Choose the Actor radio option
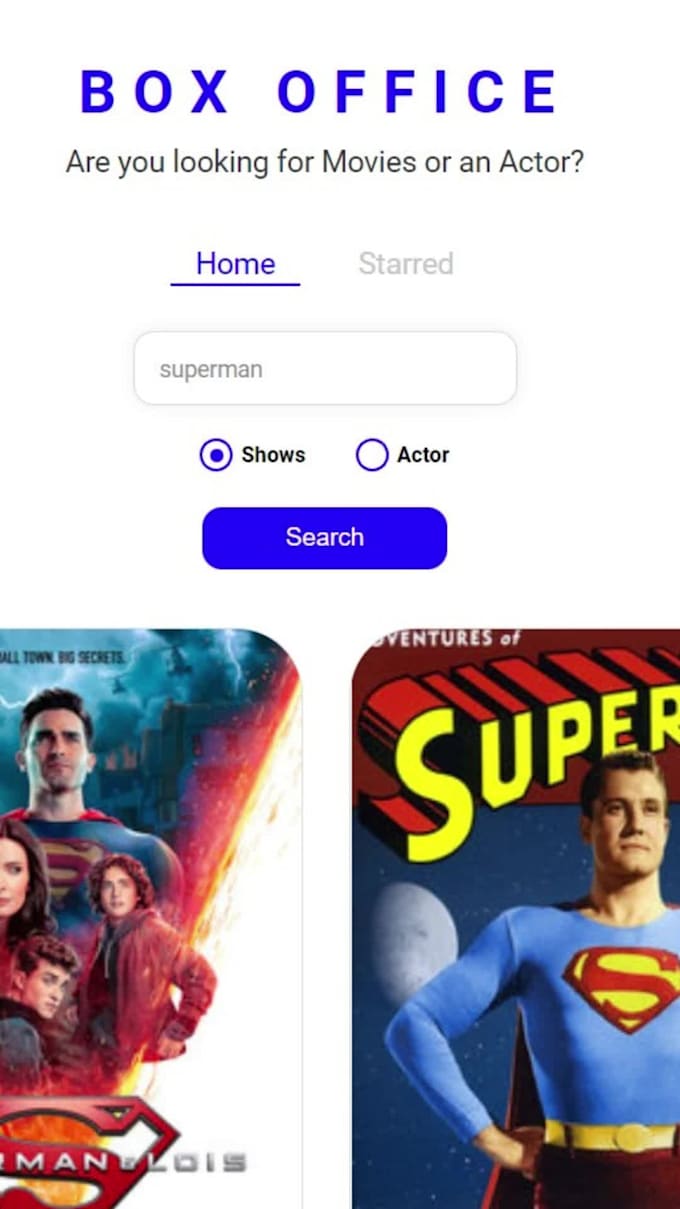680x1209 pixels. coord(372,455)
